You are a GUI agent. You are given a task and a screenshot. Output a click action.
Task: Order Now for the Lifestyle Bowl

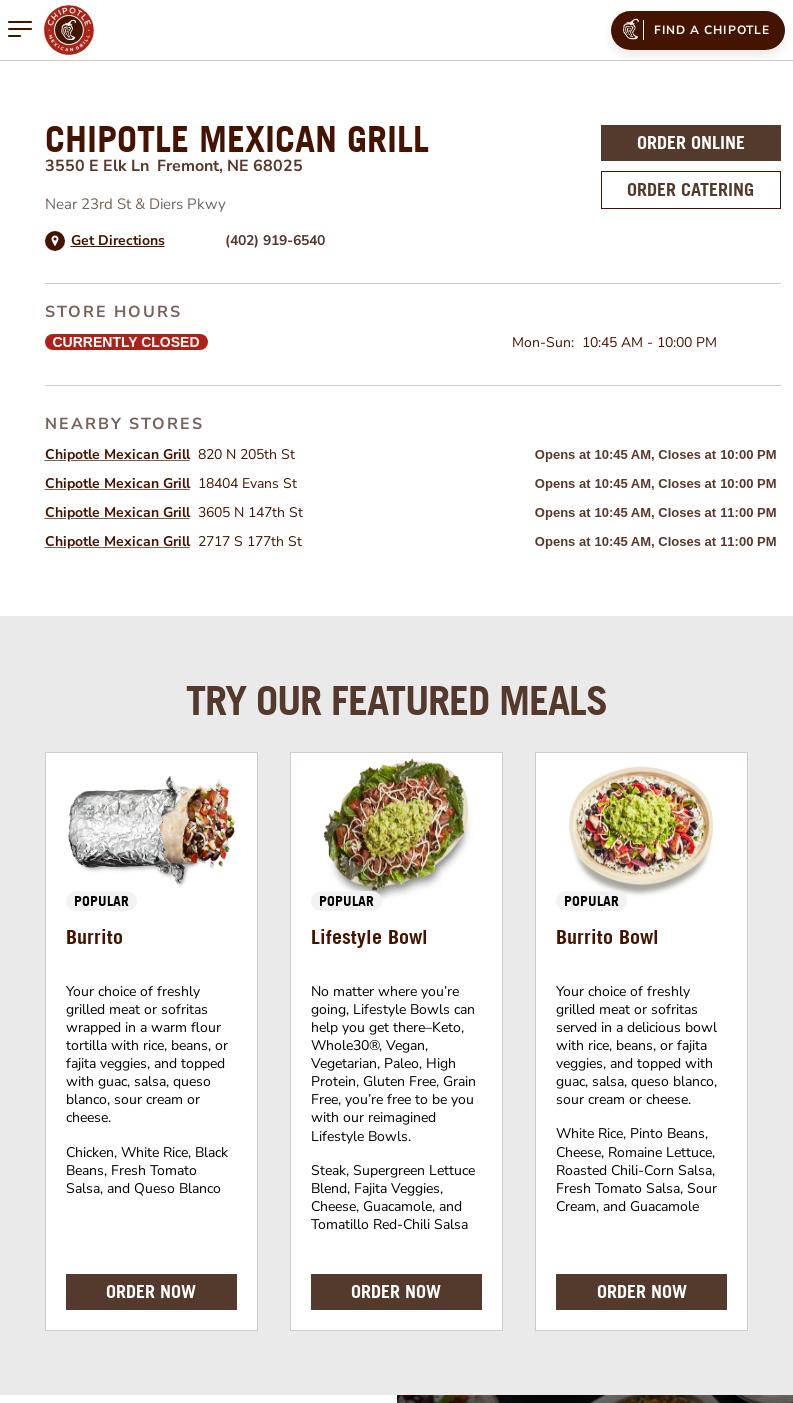coord(396,1291)
